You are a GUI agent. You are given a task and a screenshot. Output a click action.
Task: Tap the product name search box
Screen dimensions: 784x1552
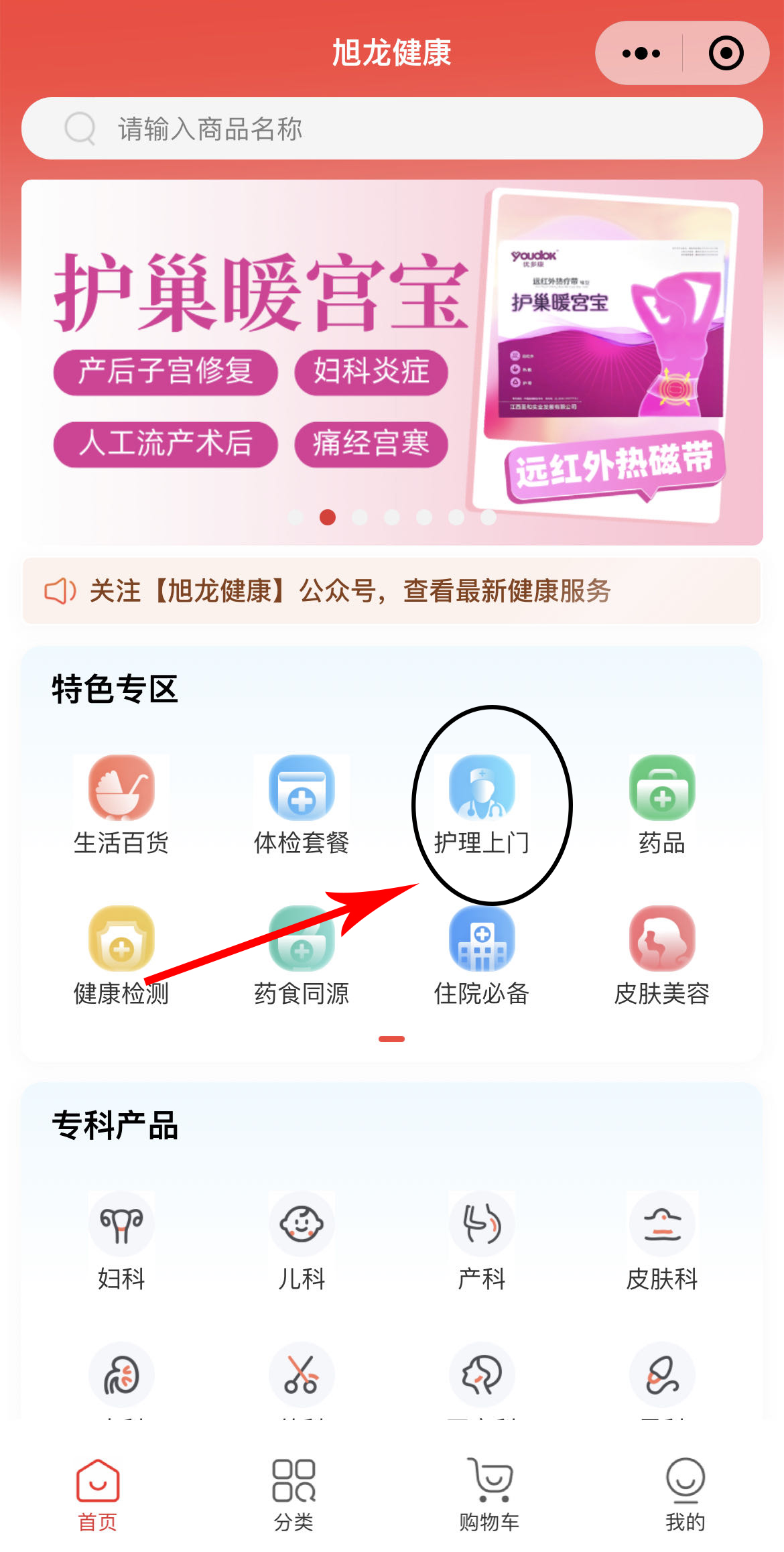pos(392,129)
